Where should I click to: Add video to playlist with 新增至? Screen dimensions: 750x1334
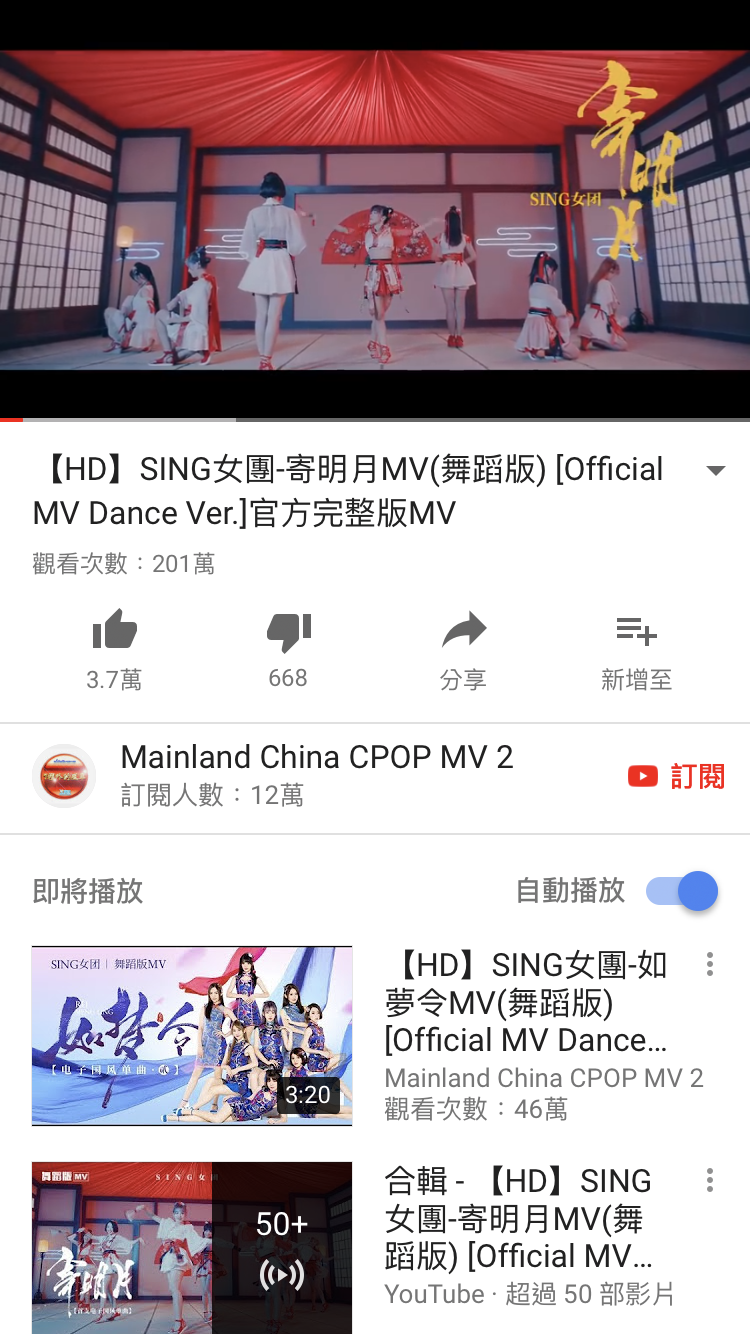point(636,631)
